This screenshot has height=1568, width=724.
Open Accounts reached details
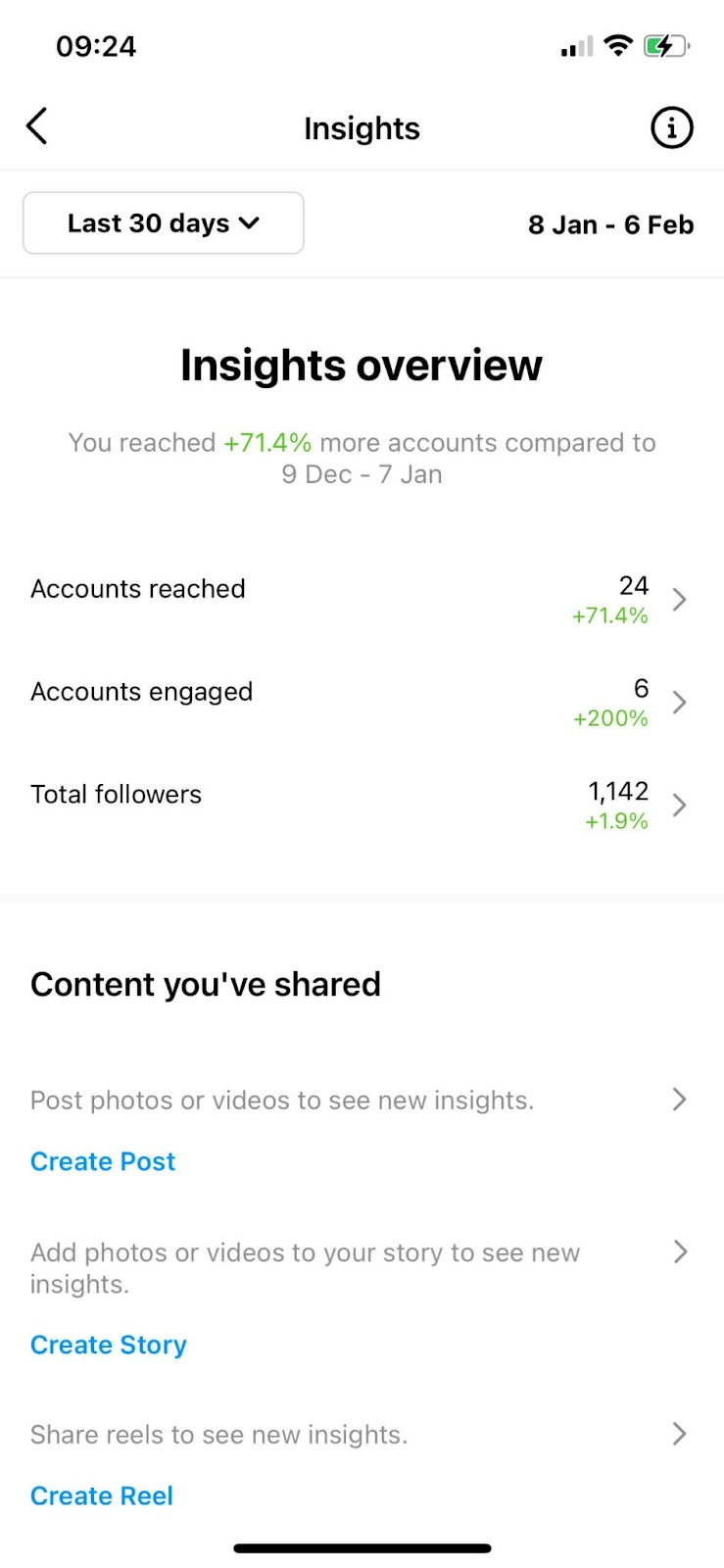point(361,599)
